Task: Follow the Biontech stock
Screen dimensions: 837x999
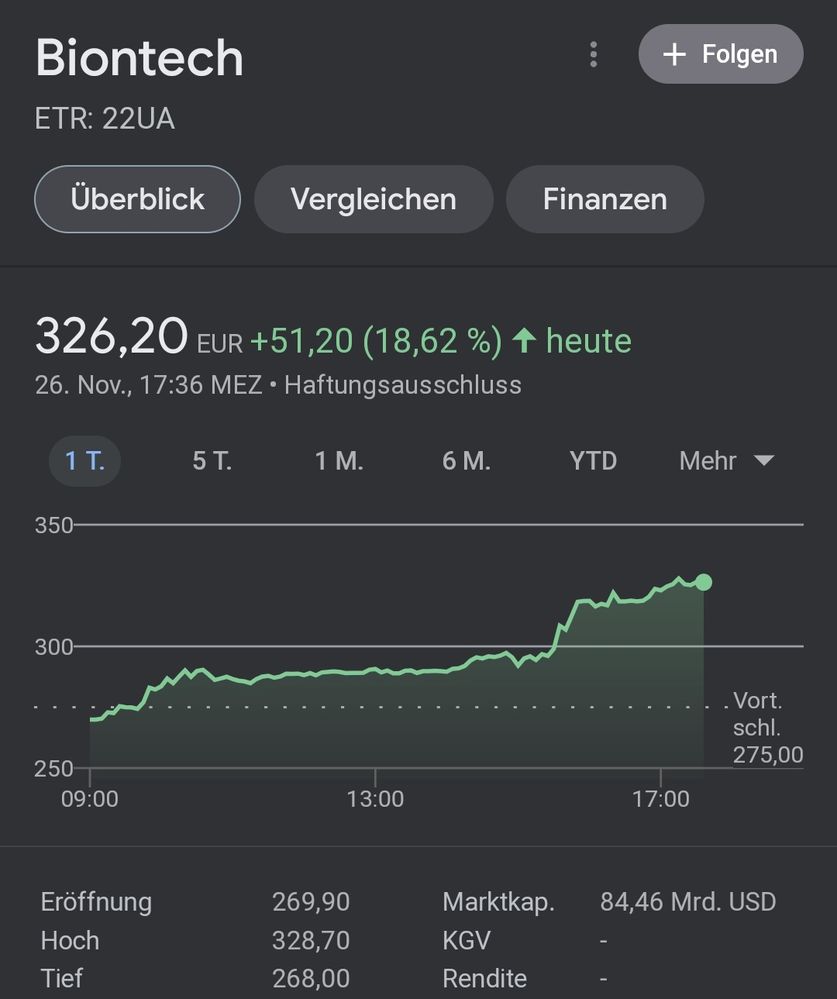Action: tap(720, 54)
